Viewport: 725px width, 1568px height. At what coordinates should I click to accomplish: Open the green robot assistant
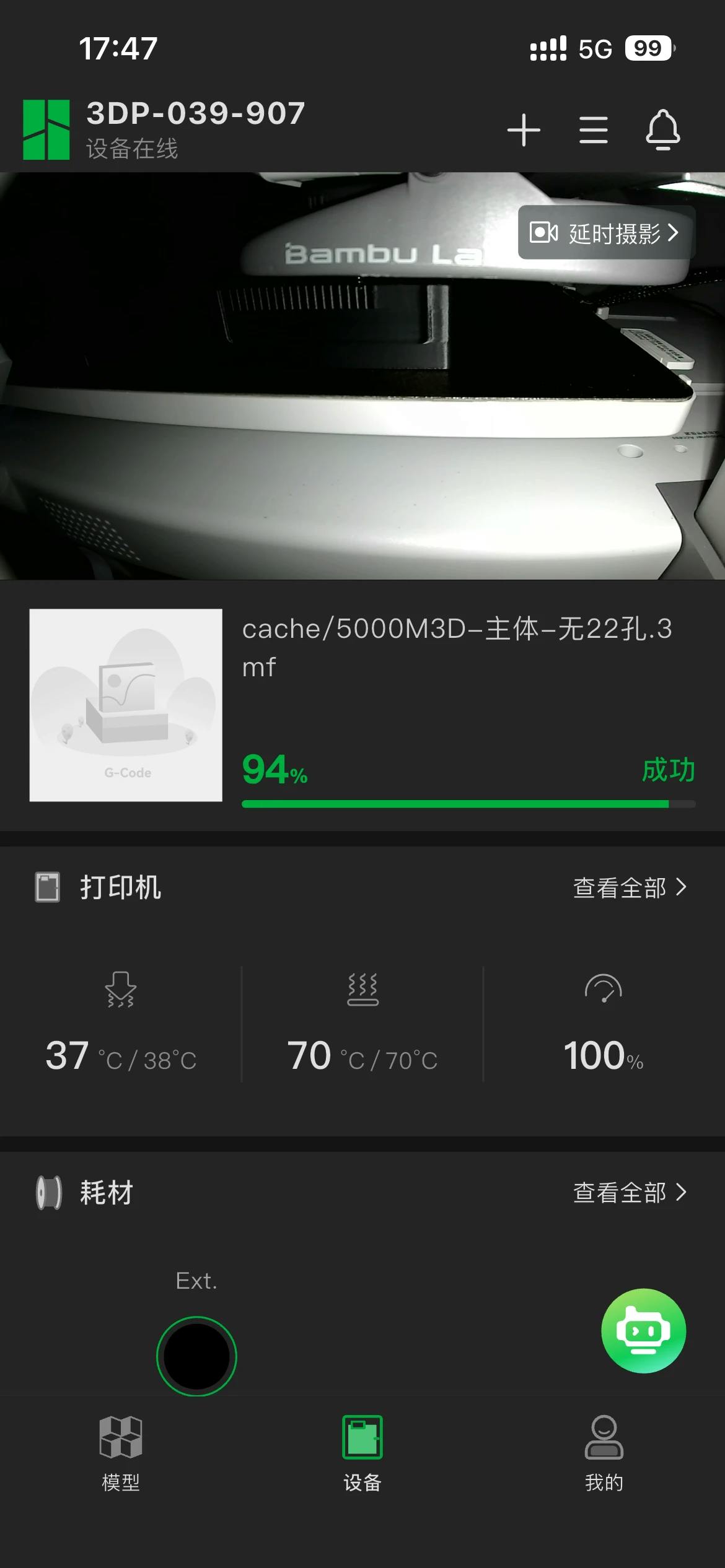pyautogui.click(x=643, y=1330)
